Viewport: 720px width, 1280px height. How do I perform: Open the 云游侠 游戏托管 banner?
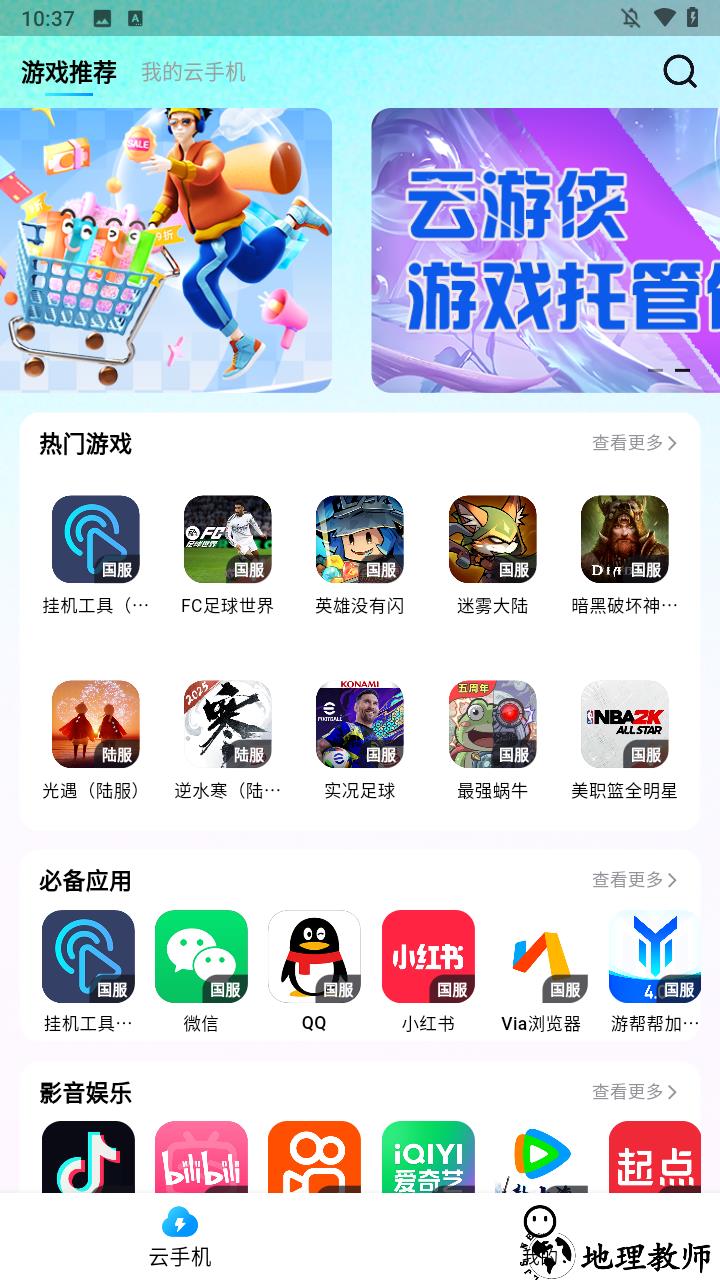point(545,250)
